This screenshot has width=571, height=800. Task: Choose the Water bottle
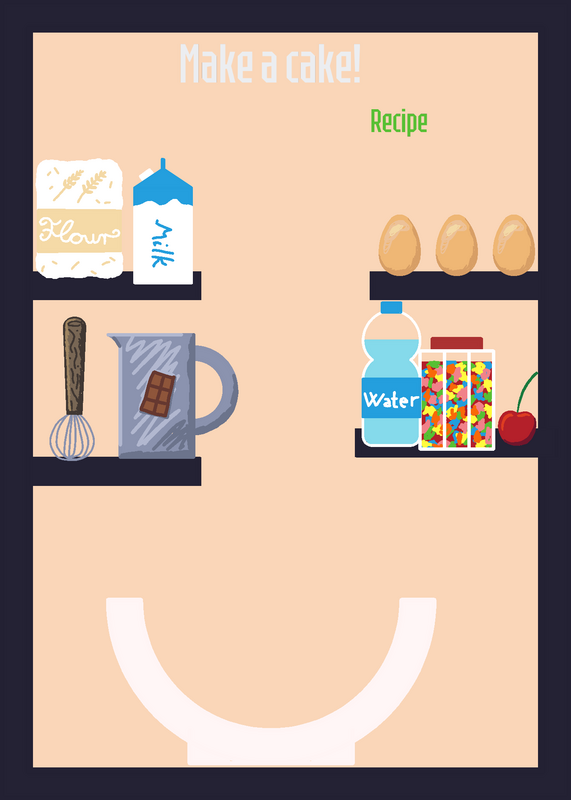391,374
